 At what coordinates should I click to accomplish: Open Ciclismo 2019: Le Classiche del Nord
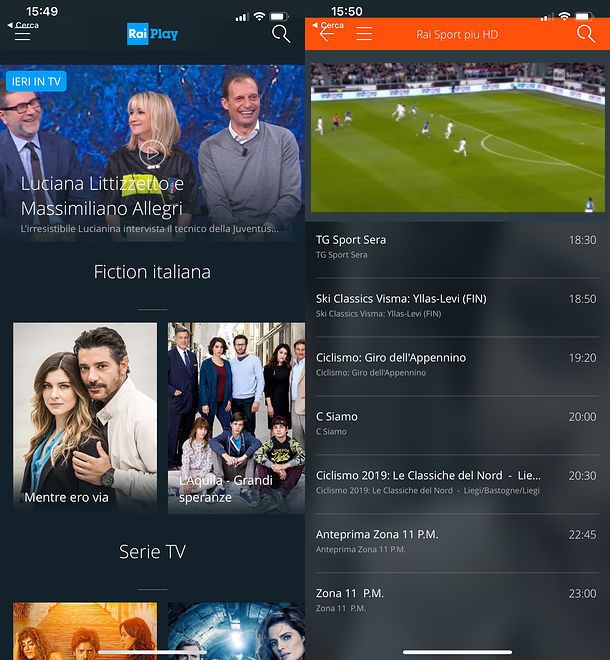click(x=457, y=483)
